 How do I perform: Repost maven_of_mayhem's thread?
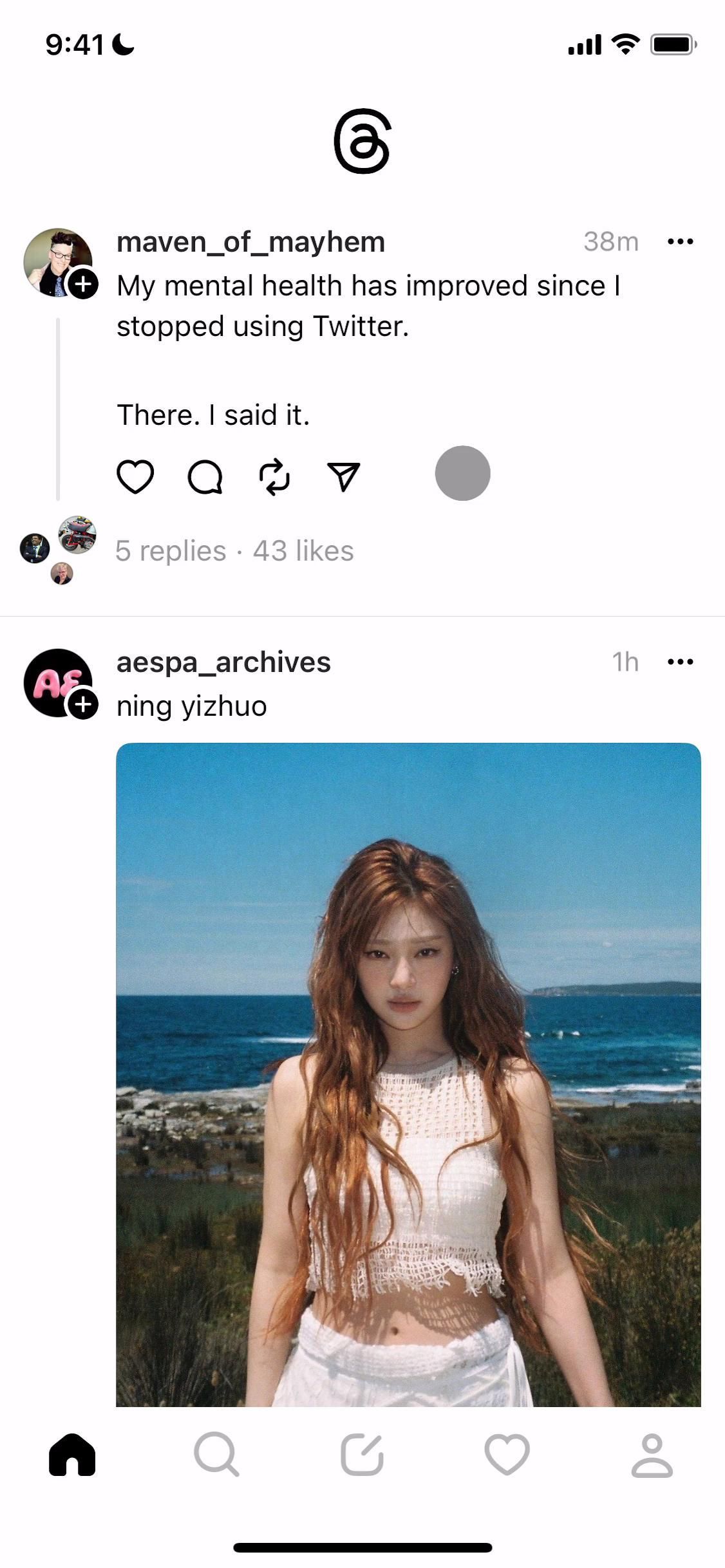[x=275, y=476]
